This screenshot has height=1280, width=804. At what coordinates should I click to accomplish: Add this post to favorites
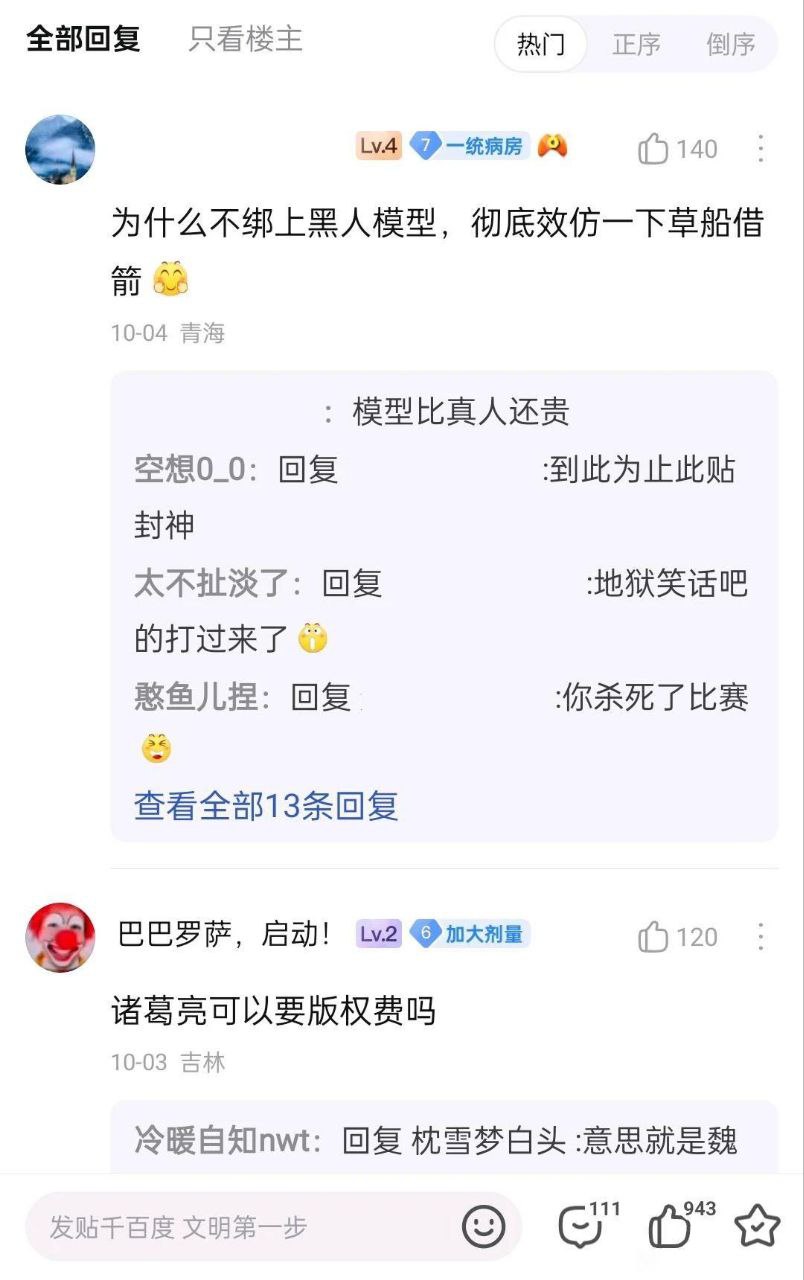point(757,1226)
